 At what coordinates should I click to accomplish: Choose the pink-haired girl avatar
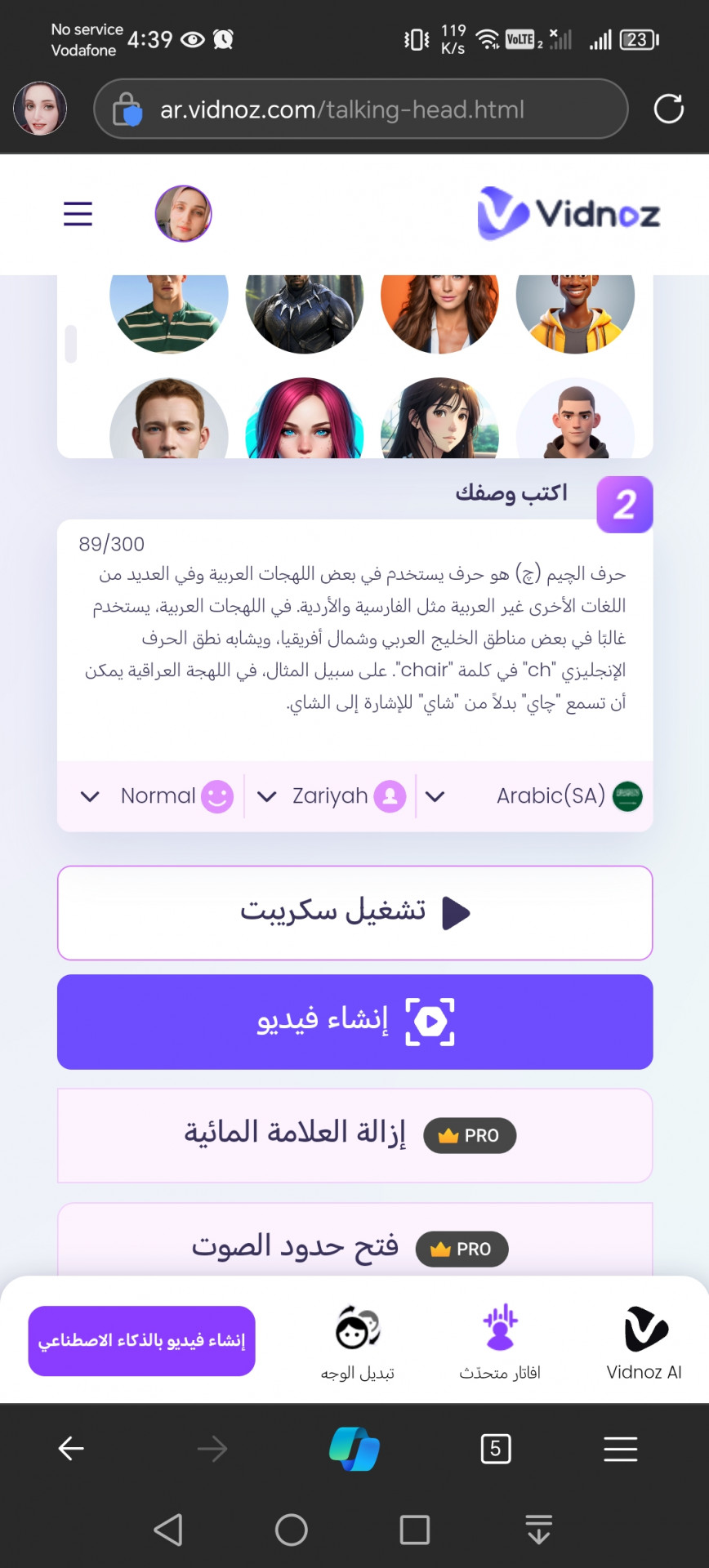(304, 418)
